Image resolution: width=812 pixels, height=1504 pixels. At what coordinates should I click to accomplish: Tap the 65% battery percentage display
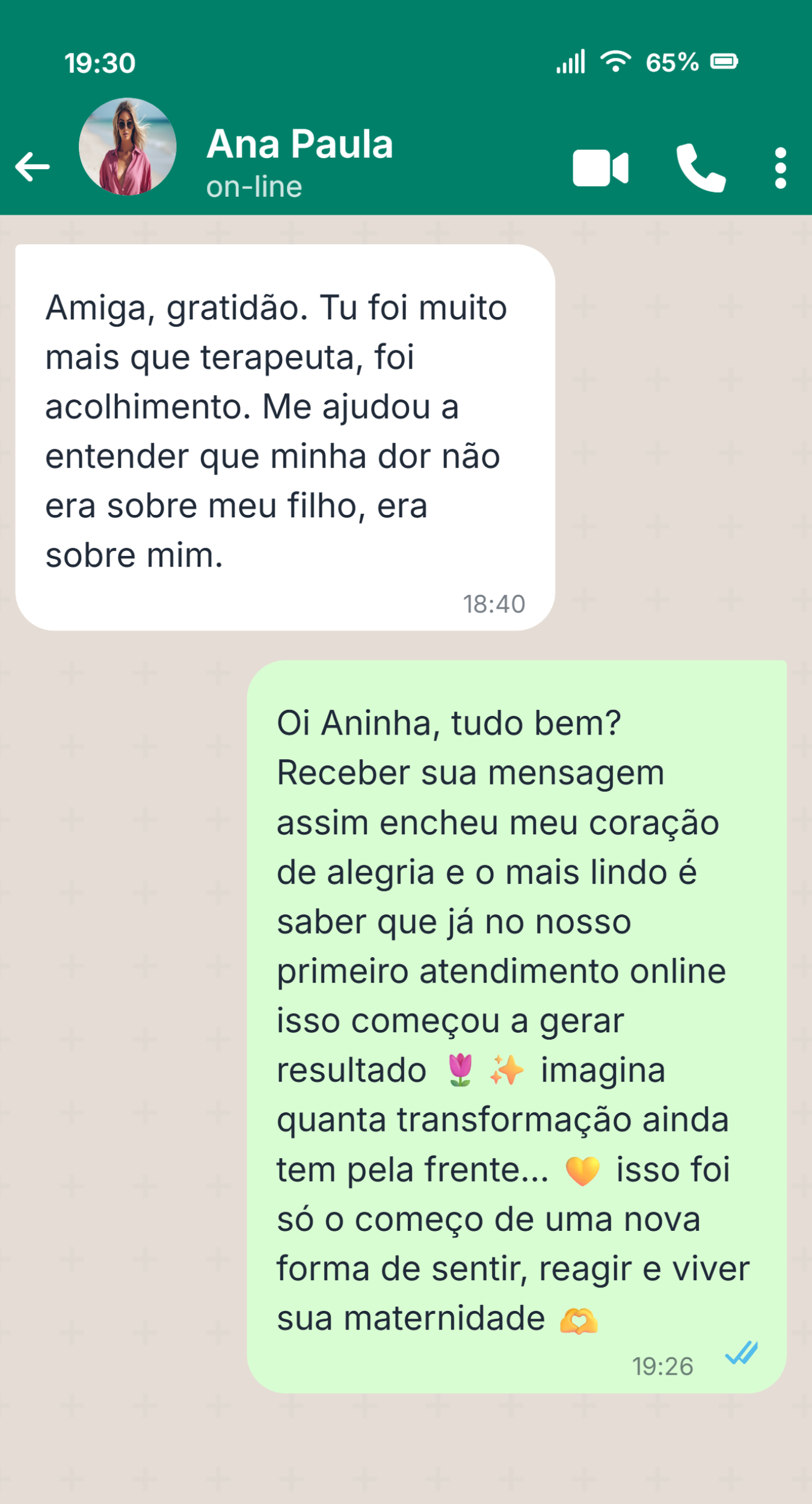click(672, 60)
